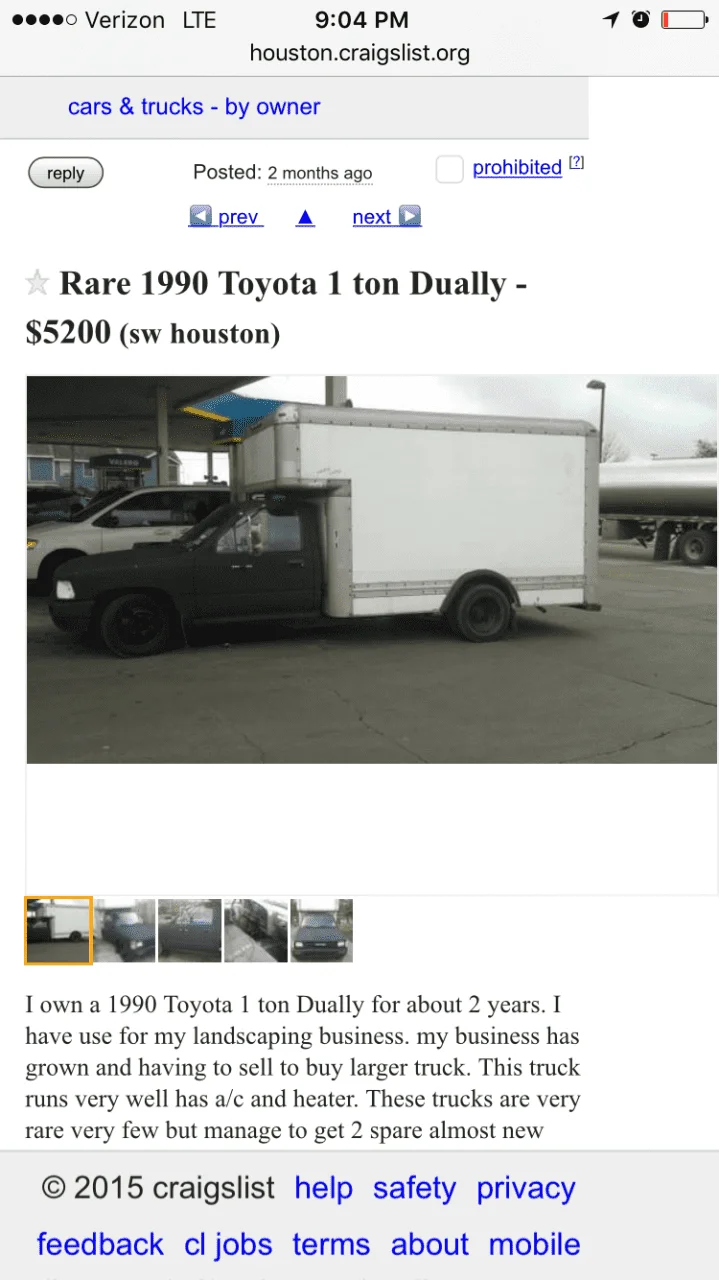This screenshot has width=719, height=1280.
Task: Tap the up arrow to return to listings
Action: coord(306,217)
